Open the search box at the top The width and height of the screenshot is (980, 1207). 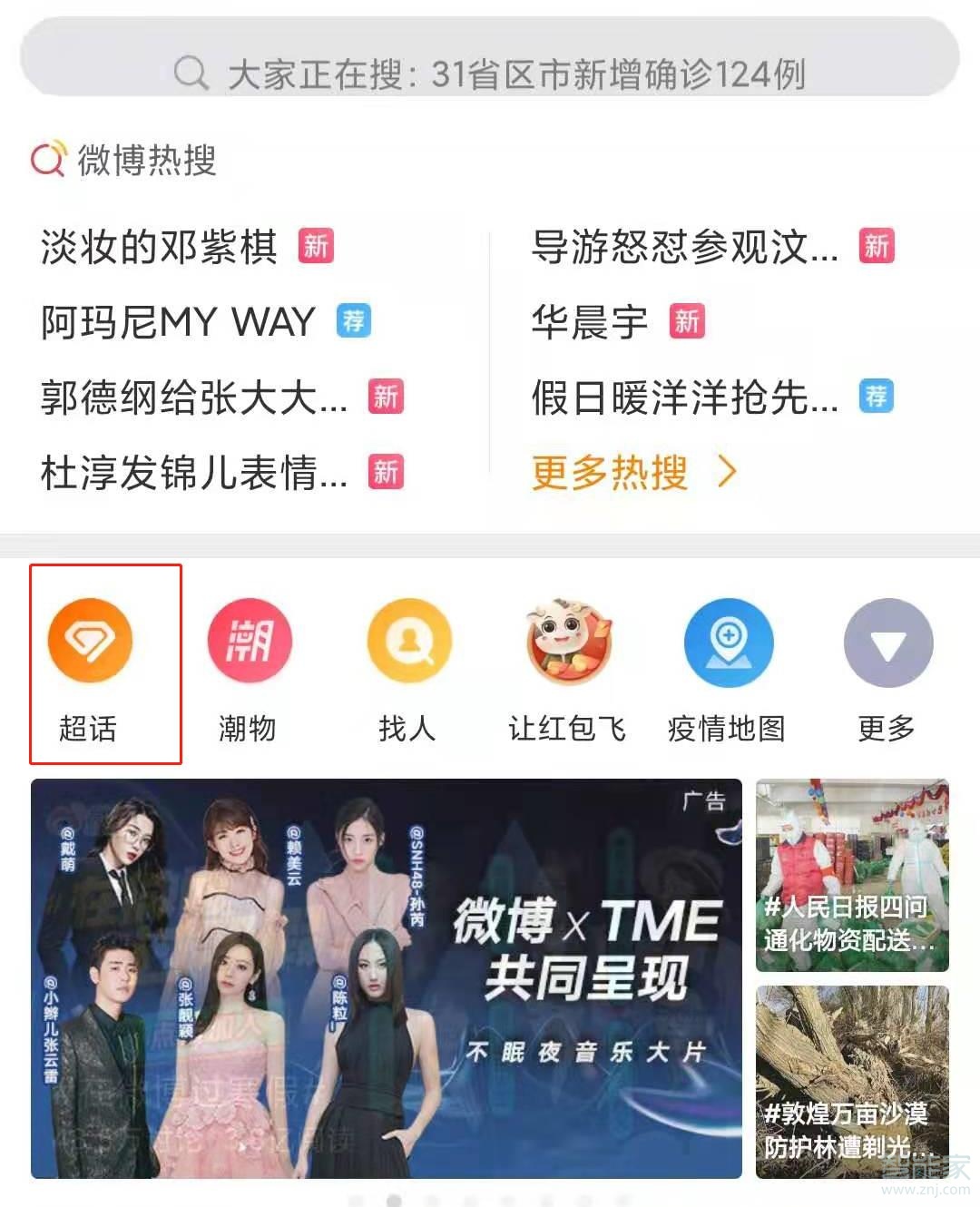tap(490, 73)
